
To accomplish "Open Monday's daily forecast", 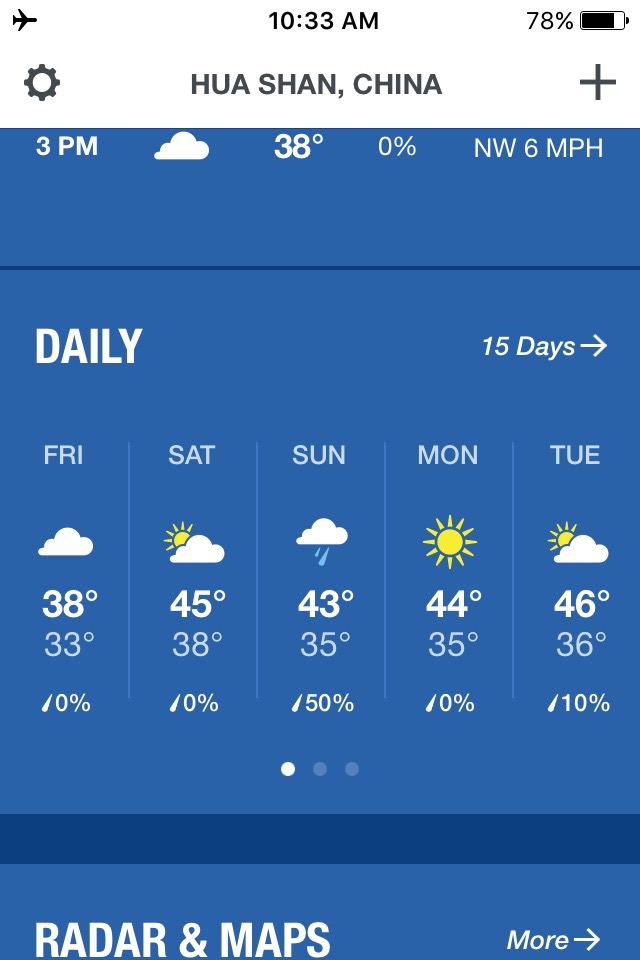I will click(x=449, y=578).
